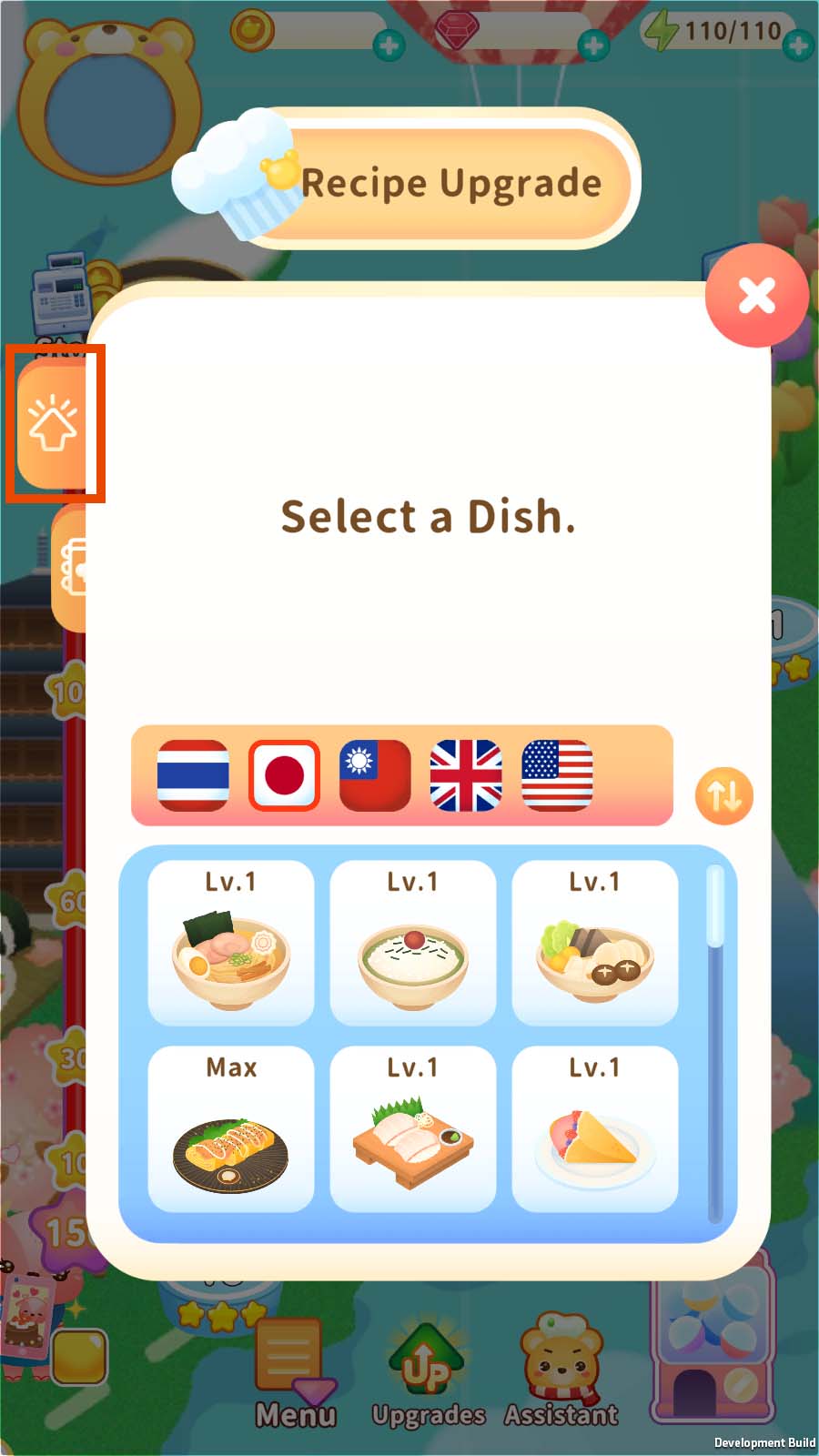Select the Japan flag filter
Screen dimensions: 819x1456
[x=284, y=775]
